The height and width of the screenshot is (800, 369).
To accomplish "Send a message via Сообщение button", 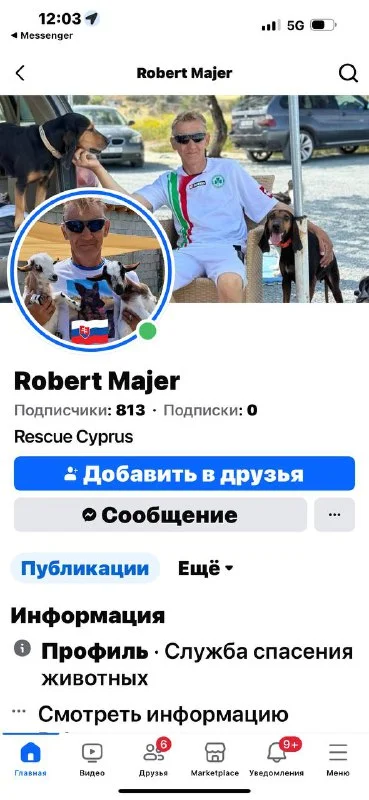I will pos(160,515).
